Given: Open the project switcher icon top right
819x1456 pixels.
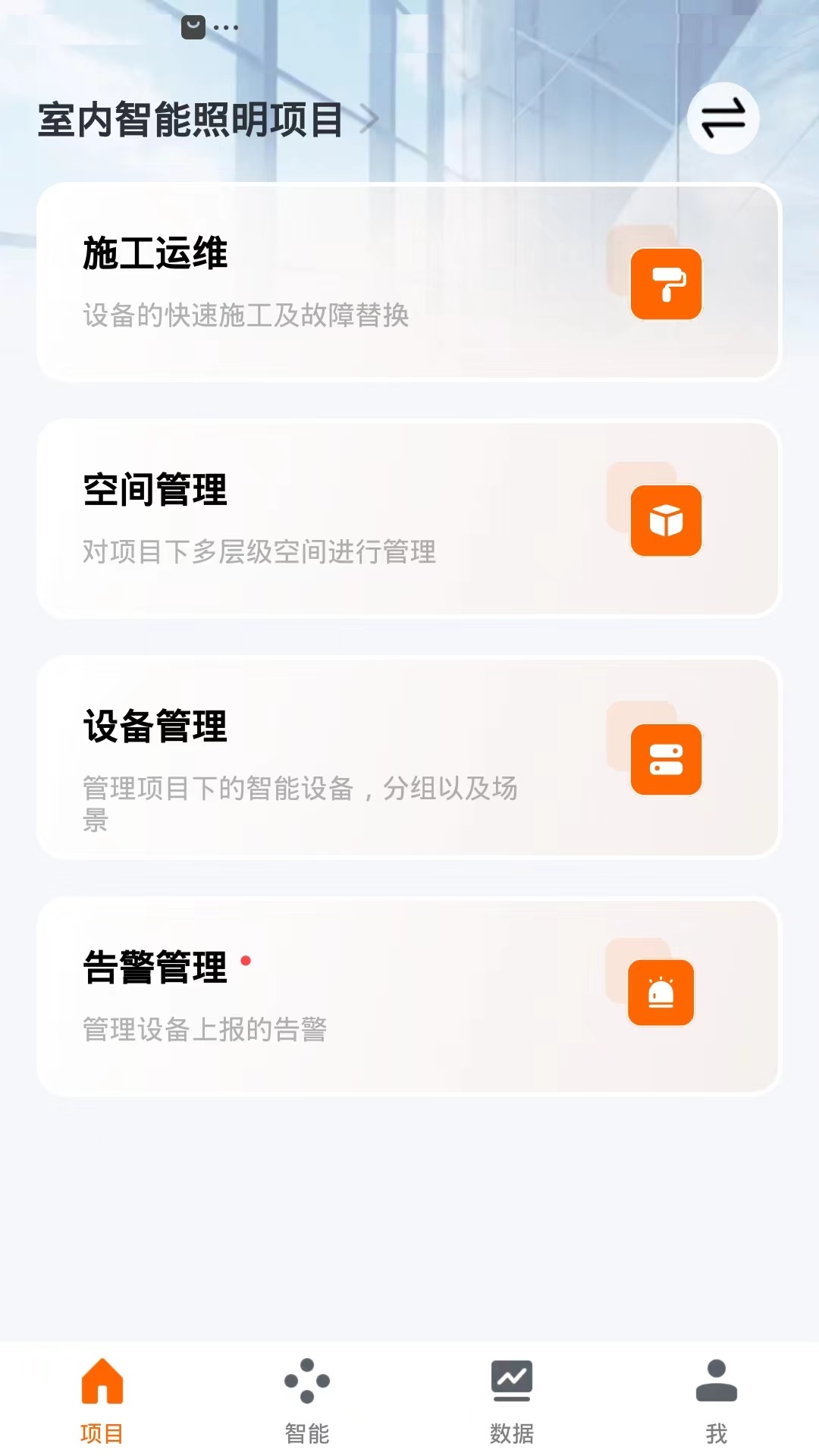Looking at the screenshot, I should pyautogui.click(x=723, y=118).
